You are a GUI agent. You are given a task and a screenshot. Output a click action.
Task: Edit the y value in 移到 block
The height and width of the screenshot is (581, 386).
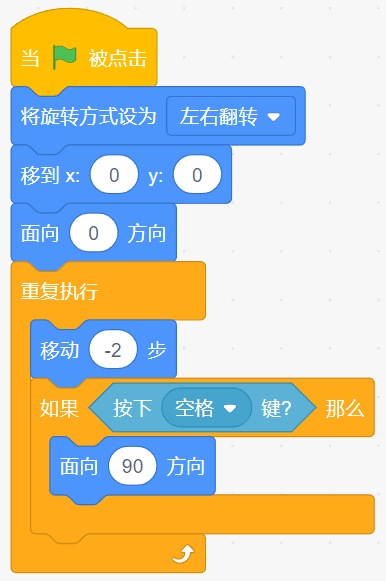click(x=197, y=175)
